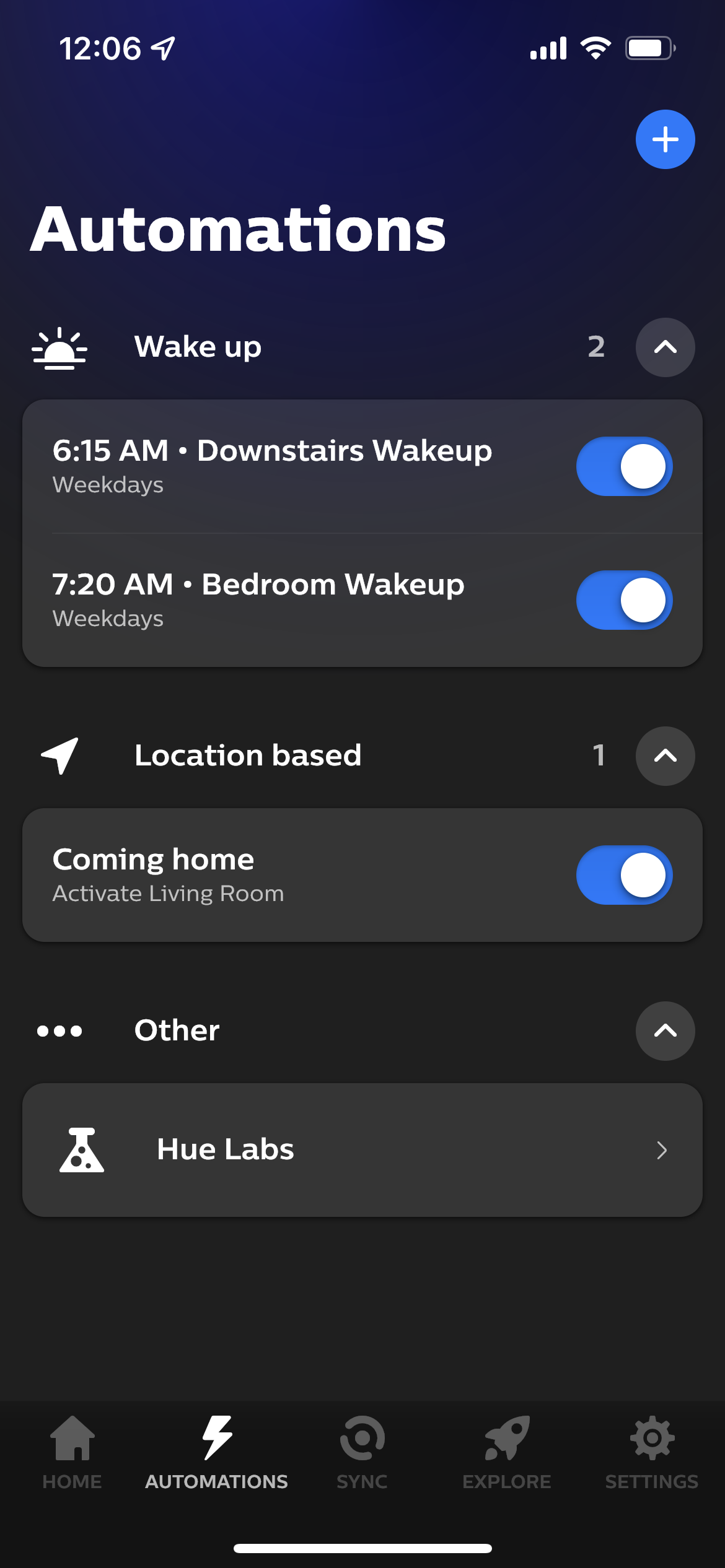Open Hue Labs
The image size is (725, 1568).
point(362,1150)
